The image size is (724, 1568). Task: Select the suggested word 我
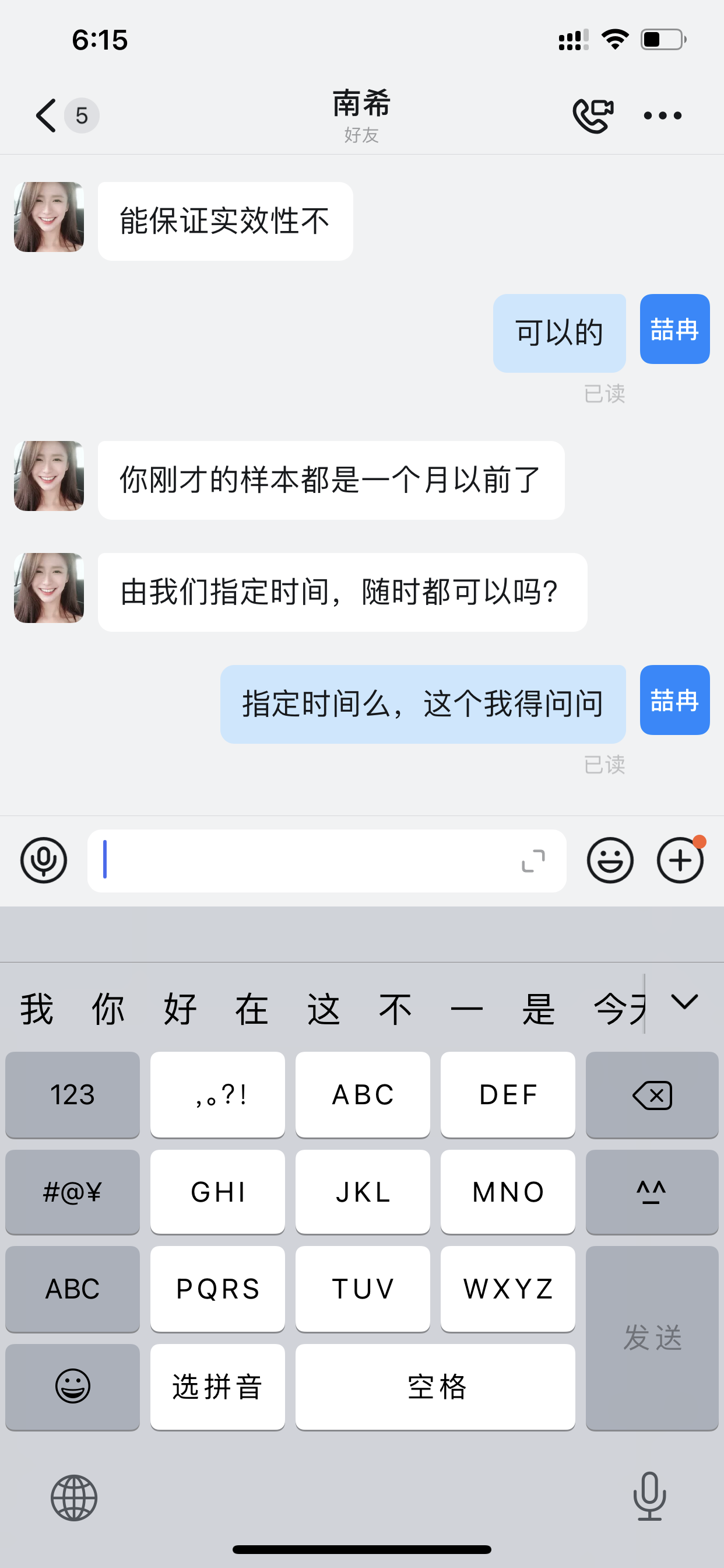[37, 1009]
